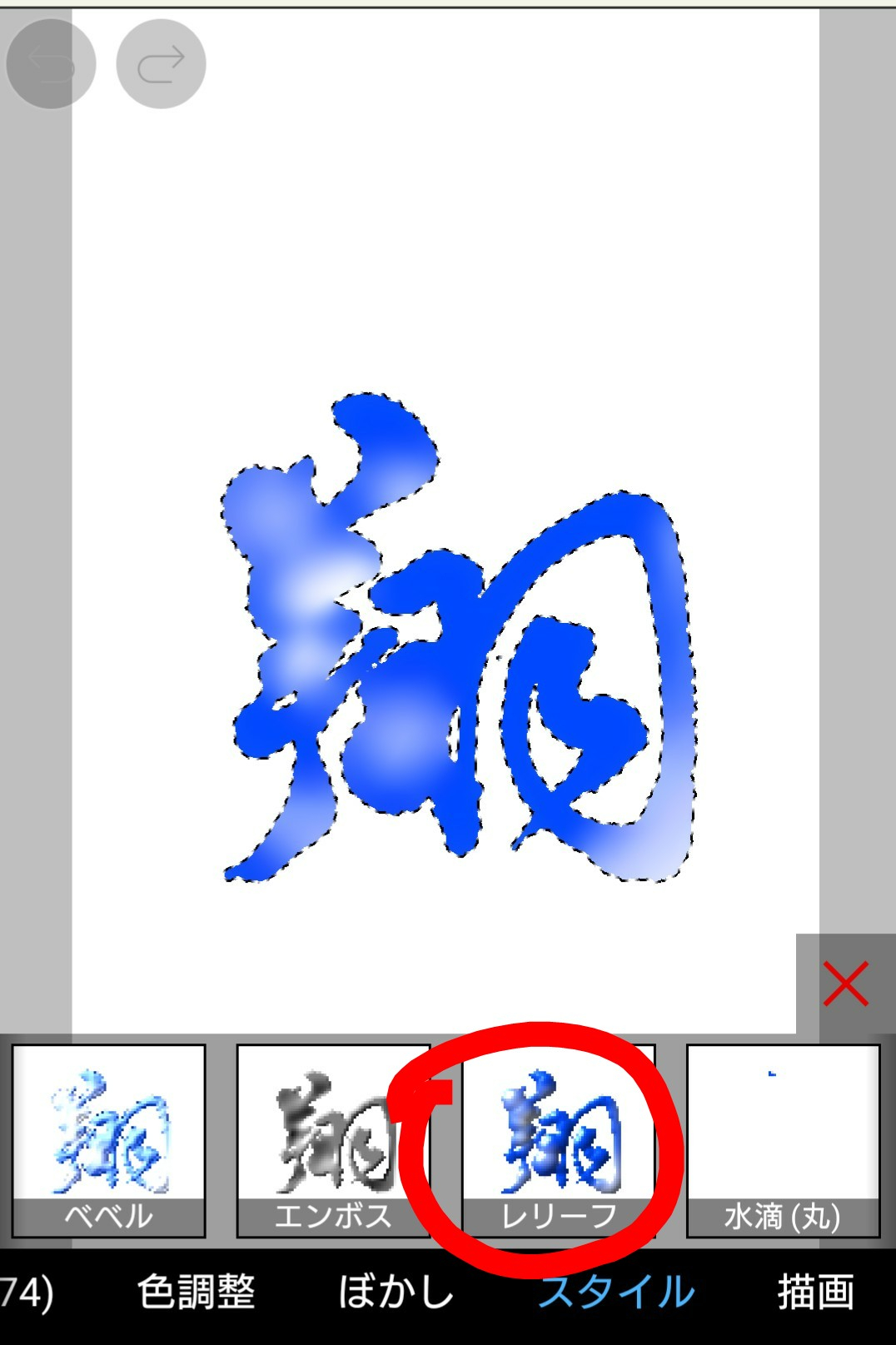Close the filter panel with red X
This screenshot has height=1345, width=896.
(845, 984)
